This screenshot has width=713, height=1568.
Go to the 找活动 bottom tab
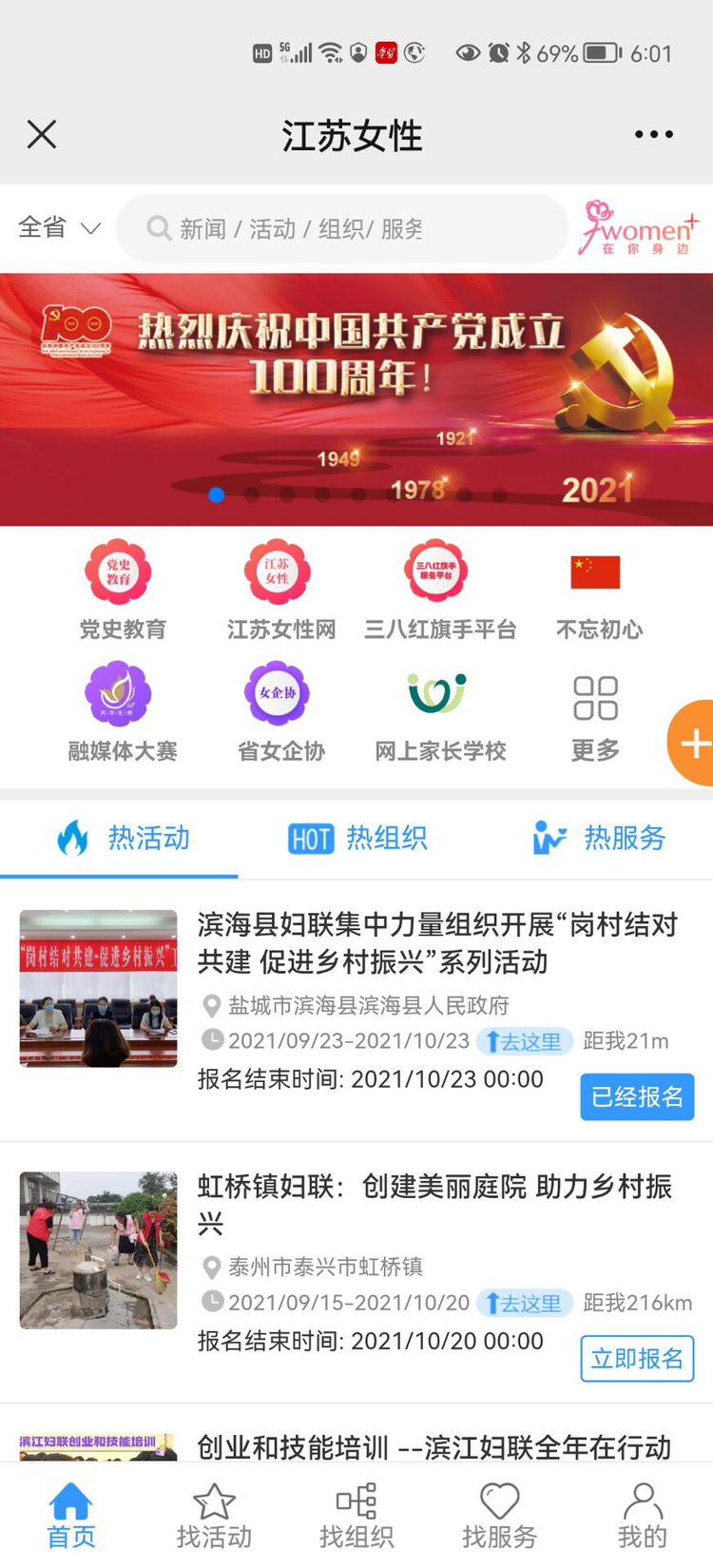[x=214, y=1516]
